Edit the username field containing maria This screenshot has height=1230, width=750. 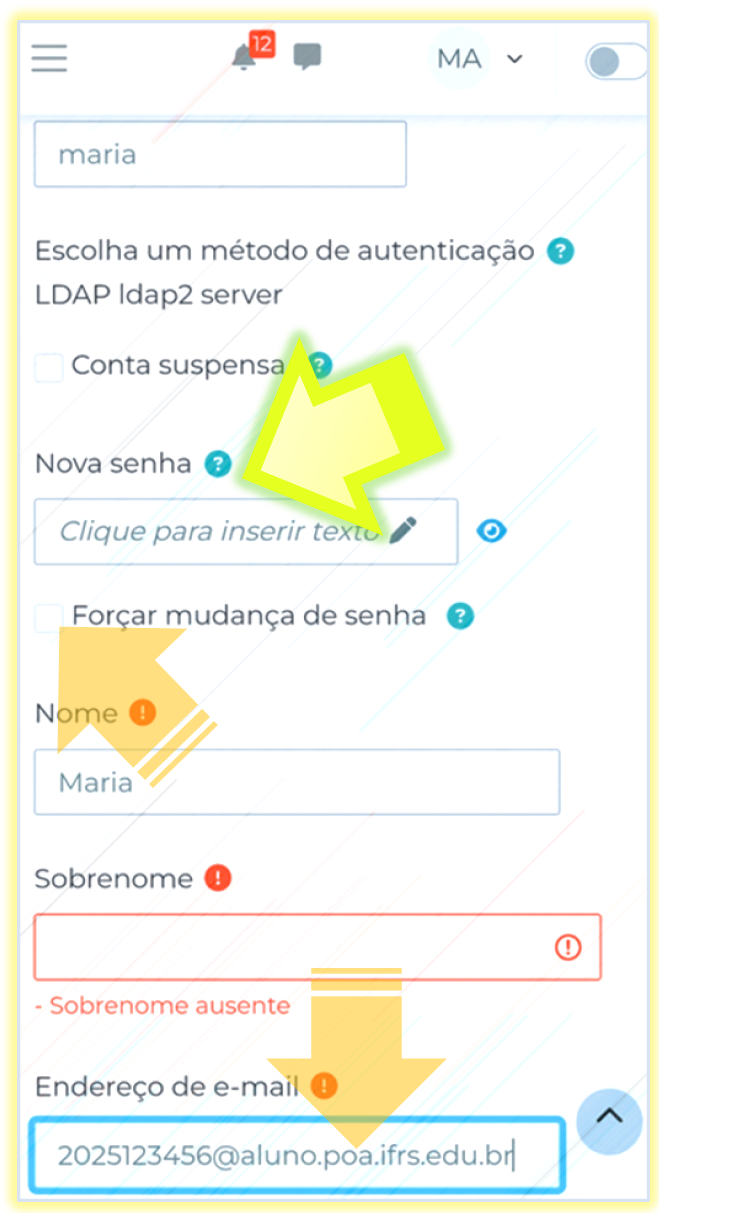point(220,154)
